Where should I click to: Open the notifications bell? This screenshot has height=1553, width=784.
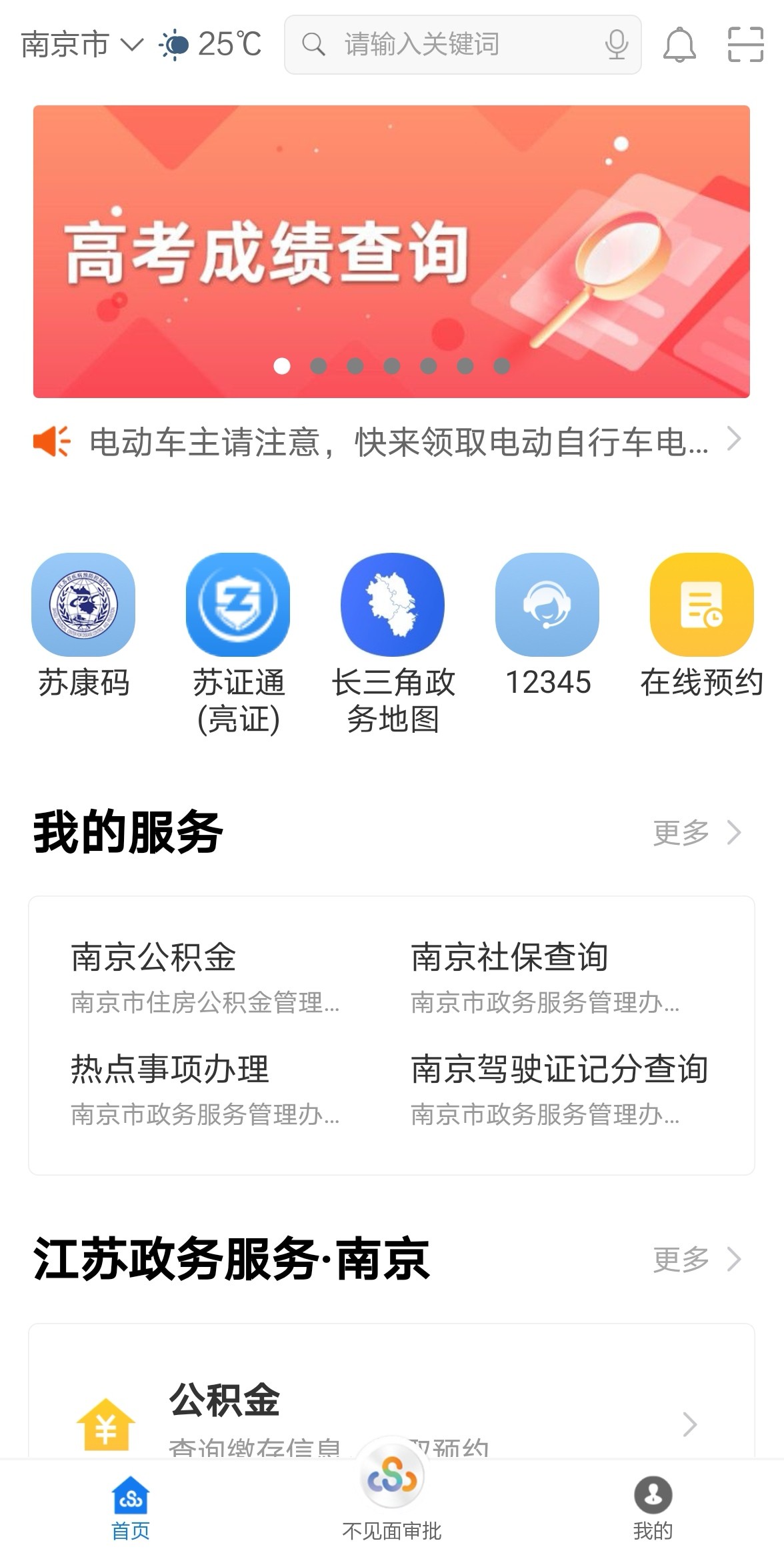[679, 45]
